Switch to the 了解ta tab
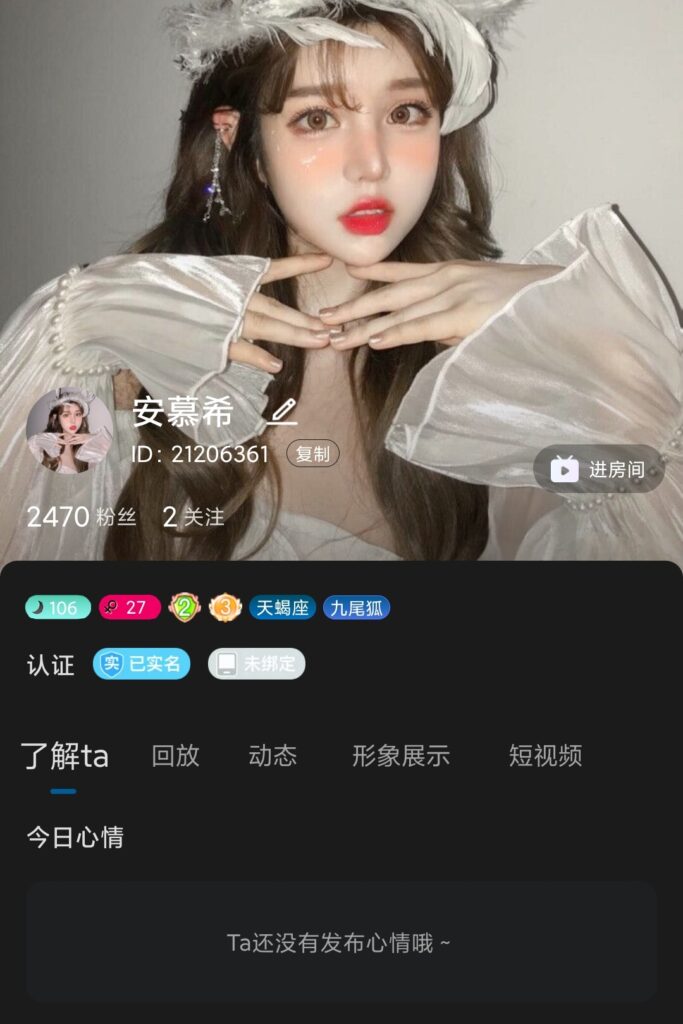 click(x=64, y=756)
